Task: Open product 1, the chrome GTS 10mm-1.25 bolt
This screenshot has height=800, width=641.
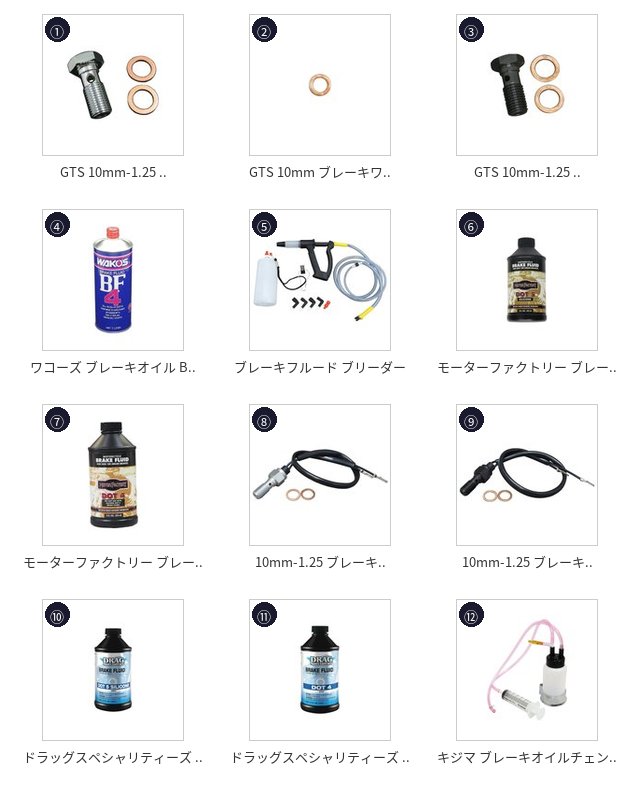Action: [x=113, y=85]
